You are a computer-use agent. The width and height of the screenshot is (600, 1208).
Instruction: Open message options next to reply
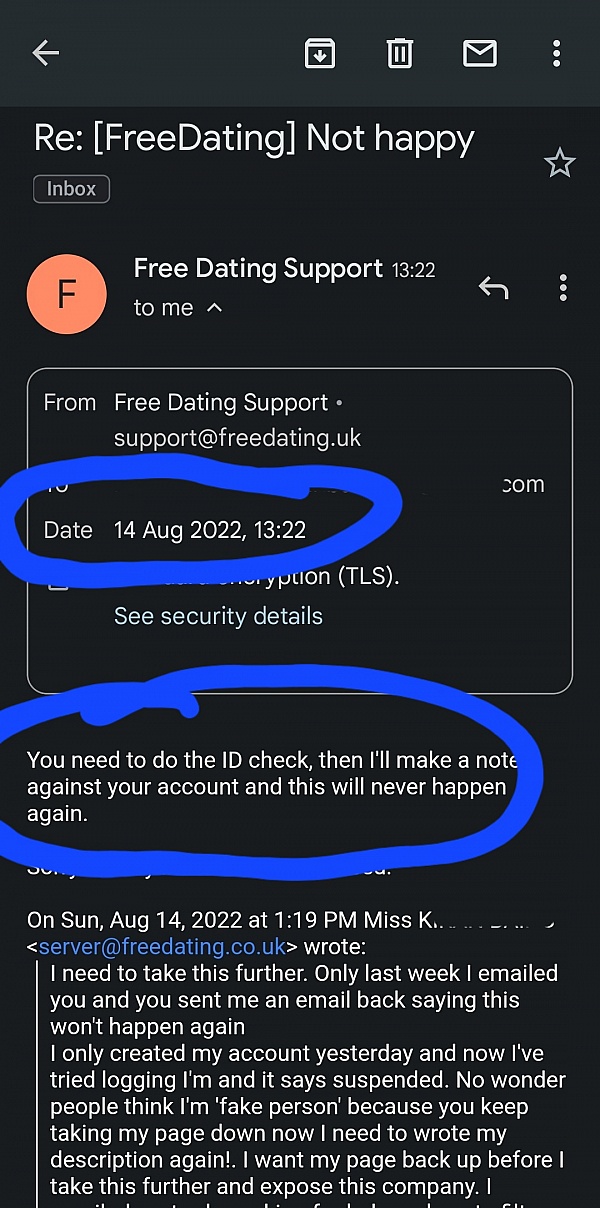point(563,289)
